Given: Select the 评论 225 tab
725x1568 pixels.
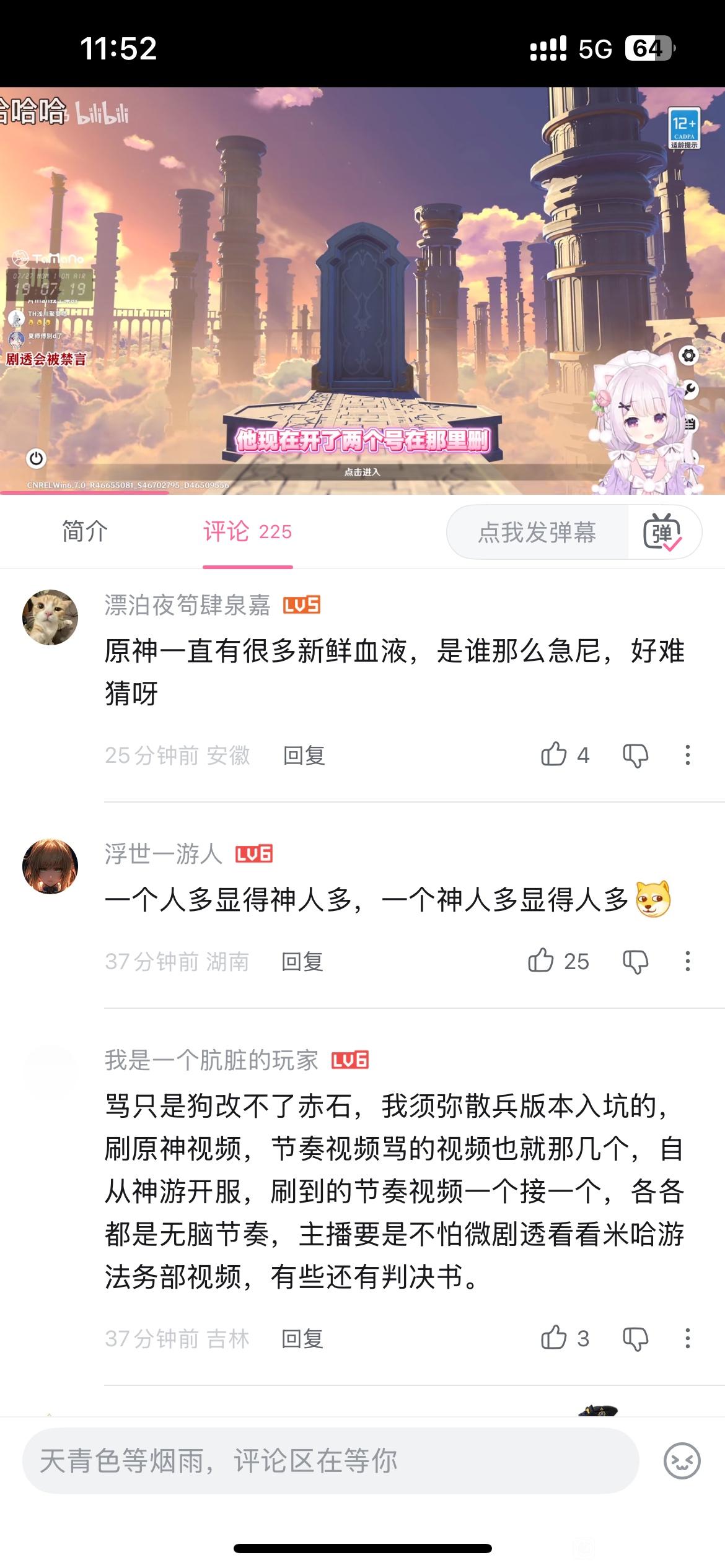Looking at the screenshot, I should click(x=247, y=532).
